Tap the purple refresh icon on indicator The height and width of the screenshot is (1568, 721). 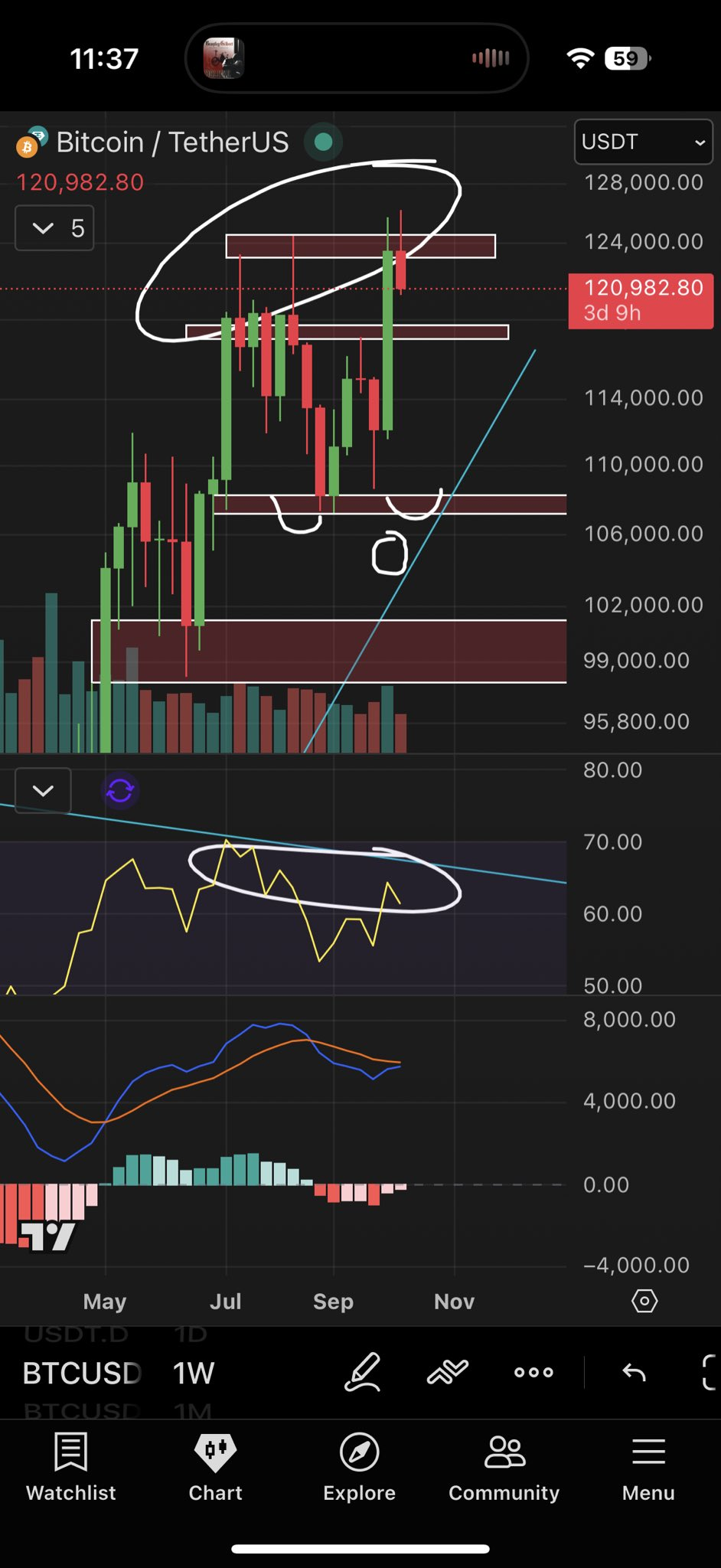[x=120, y=790]
